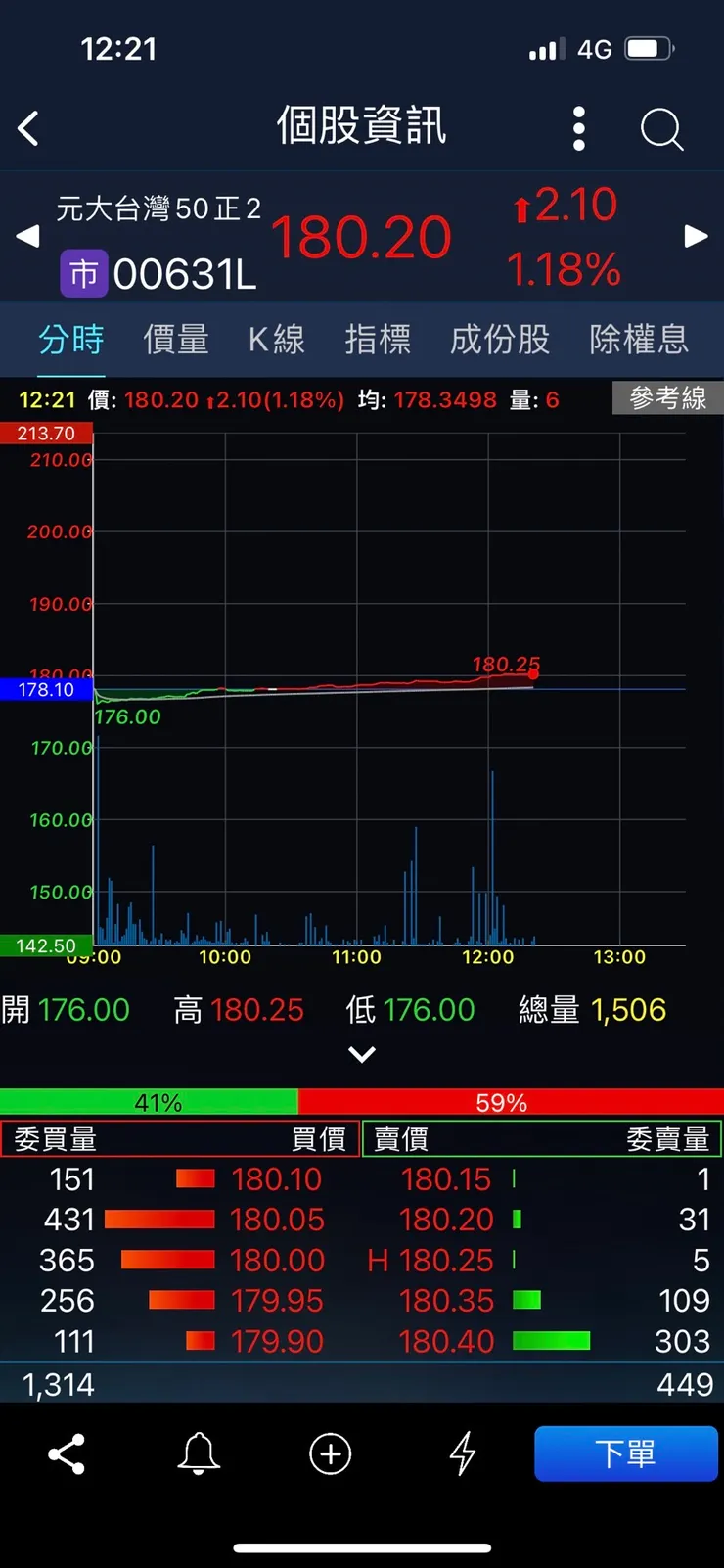The image size is (724, 1568).
Task: Open the alerts bell icon
Action: (x=198, y=1454)
